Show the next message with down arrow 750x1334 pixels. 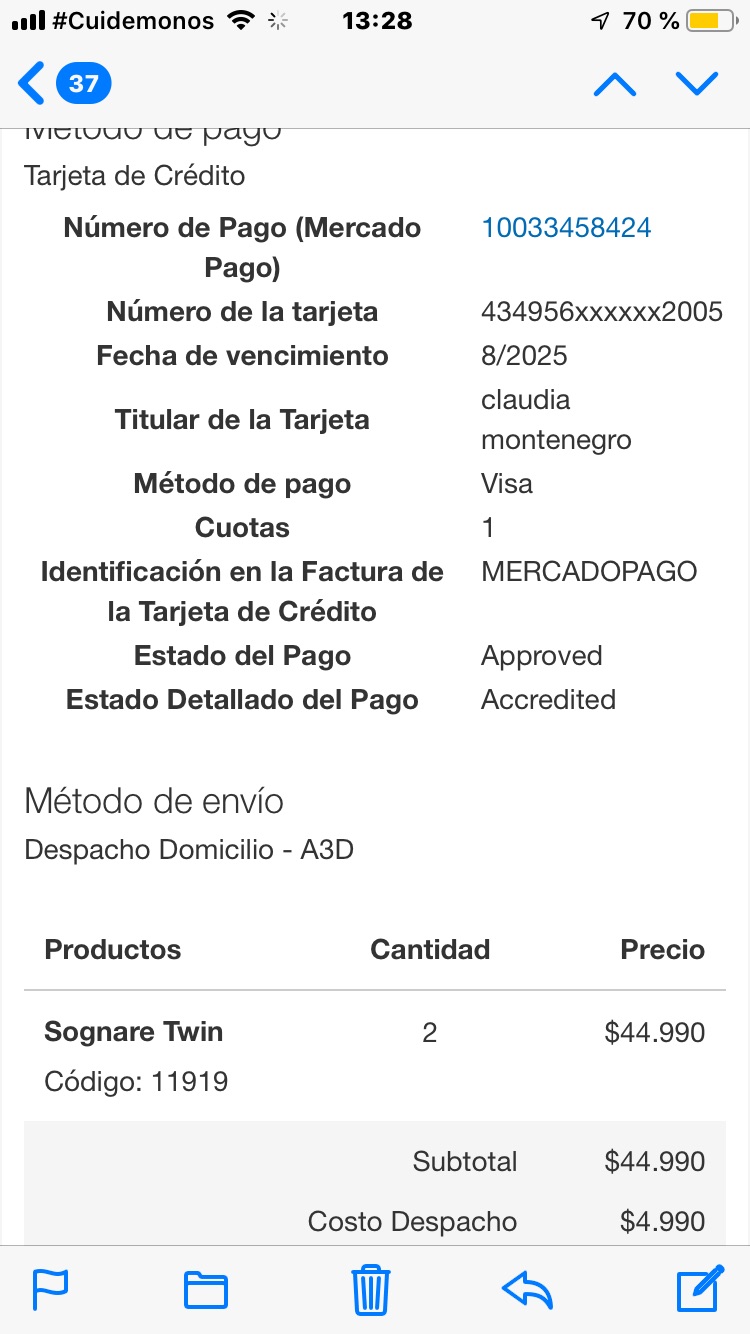(x=697, y=84)
